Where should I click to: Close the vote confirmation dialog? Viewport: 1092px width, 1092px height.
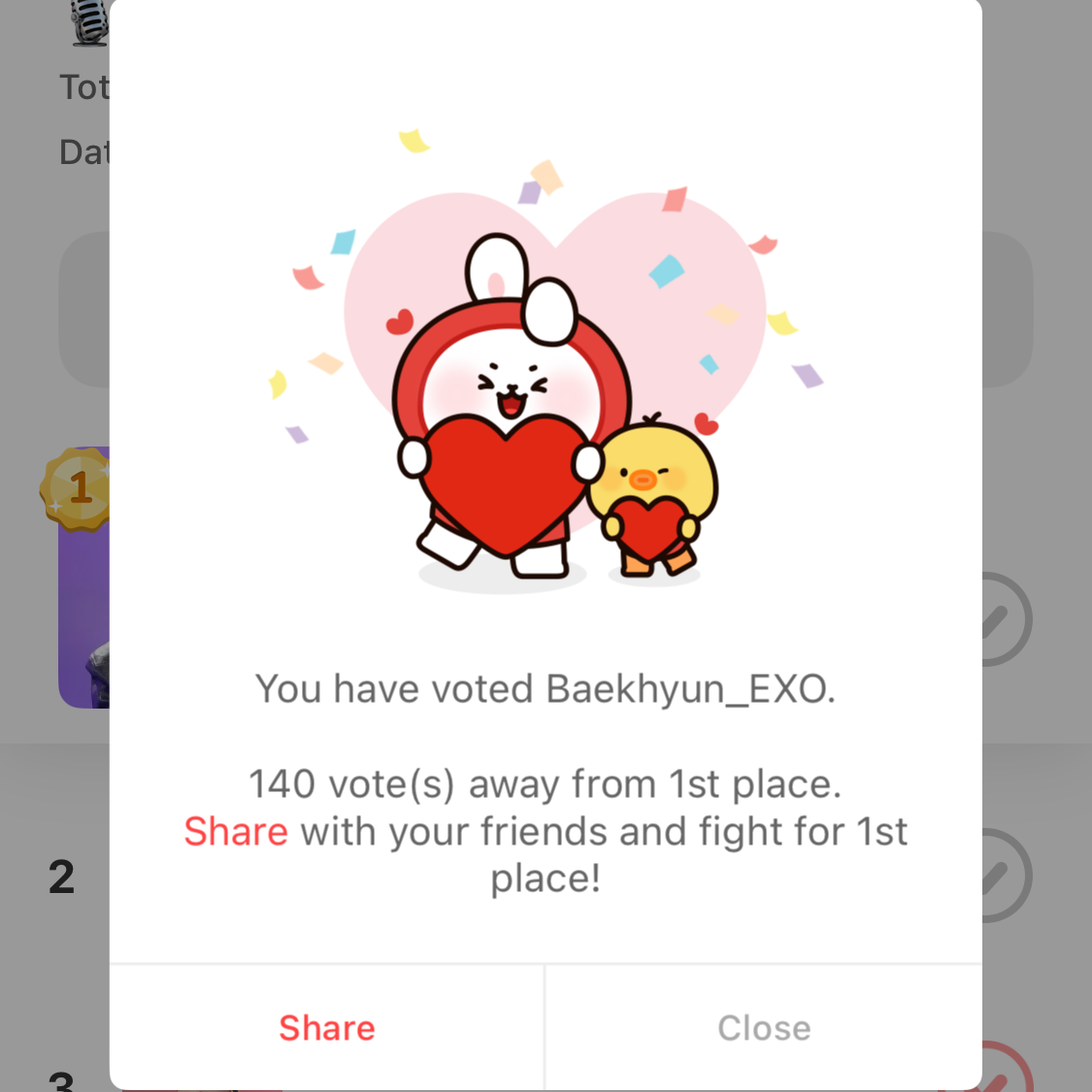tap(764, 1028)
